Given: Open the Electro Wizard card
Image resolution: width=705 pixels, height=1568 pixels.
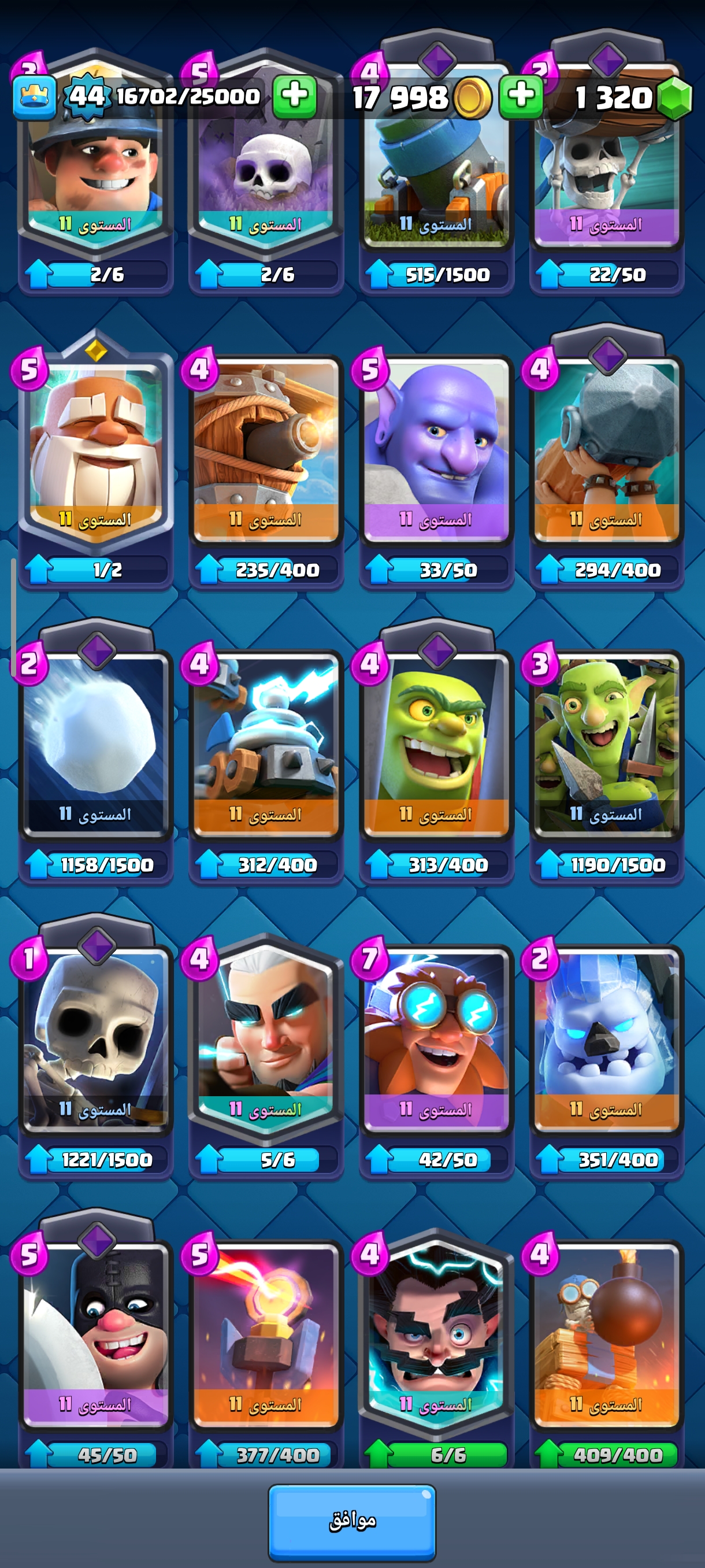Looking at the screenshot, I should click(436, 1333).
